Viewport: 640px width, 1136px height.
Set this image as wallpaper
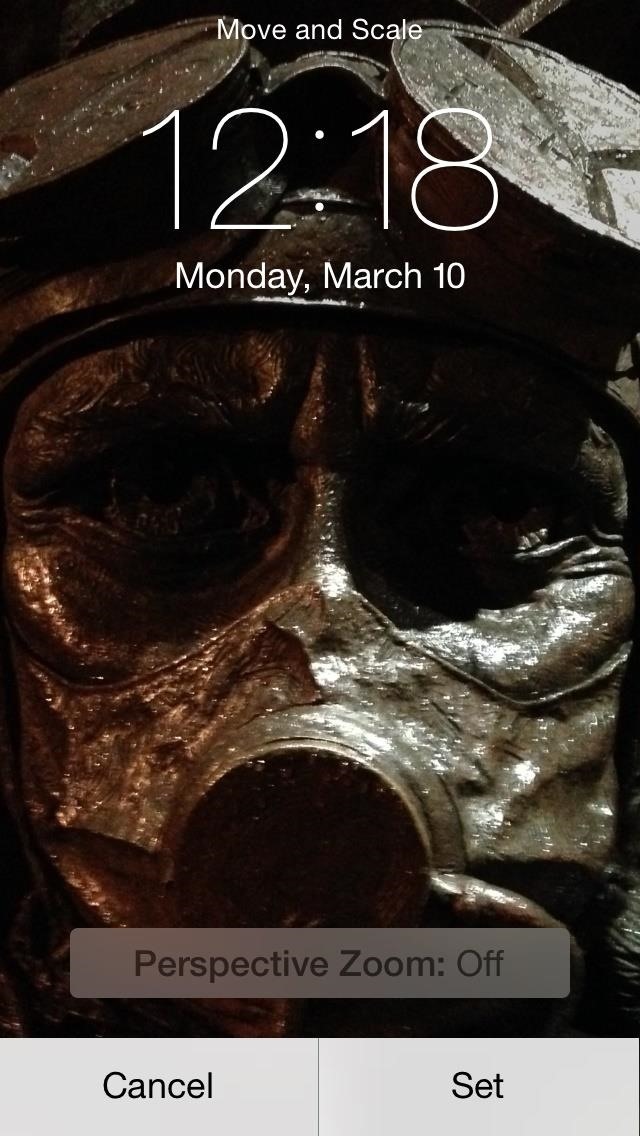click(478, 1086)
